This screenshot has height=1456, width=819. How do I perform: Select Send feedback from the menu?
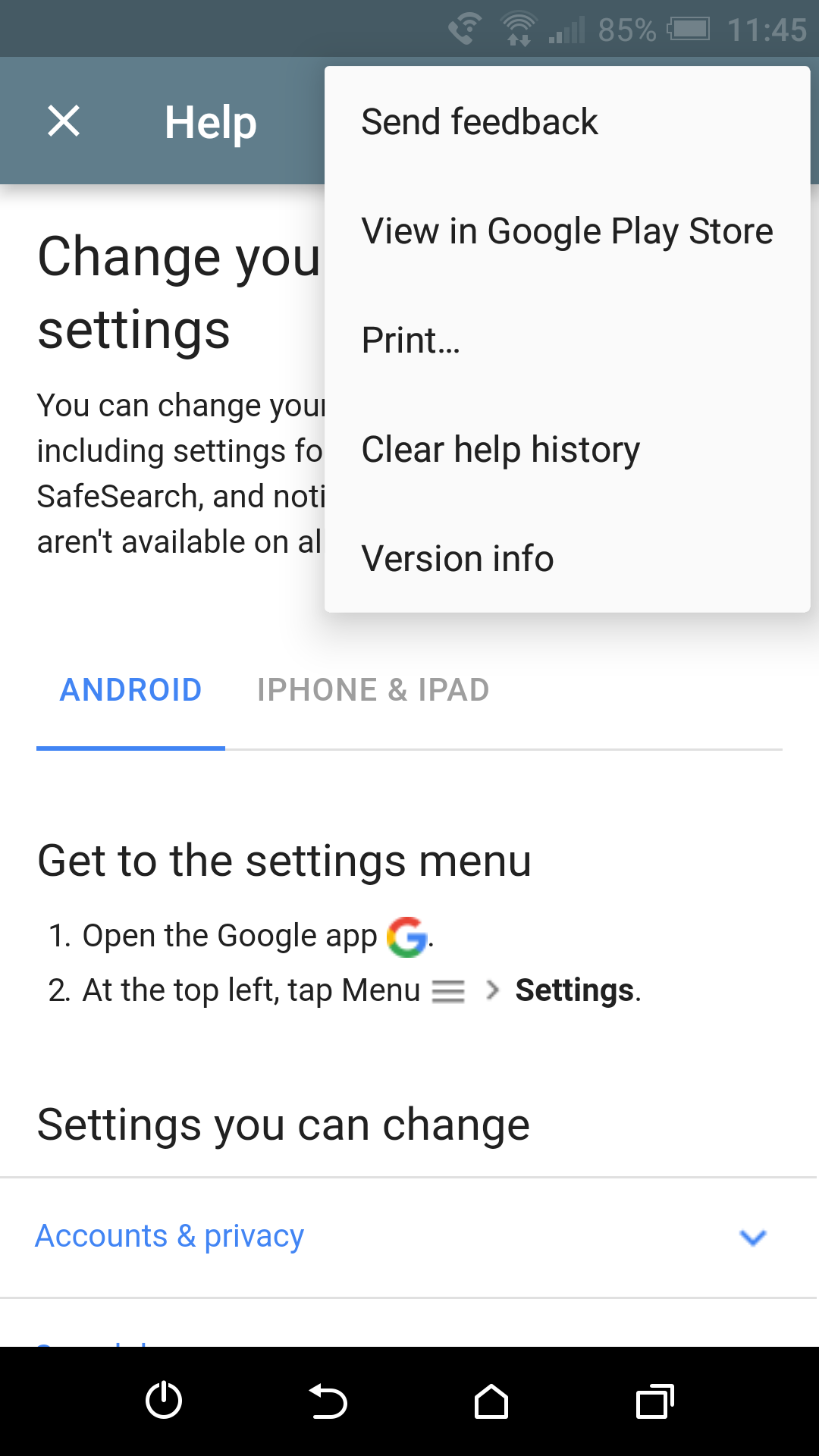point(567,122)
